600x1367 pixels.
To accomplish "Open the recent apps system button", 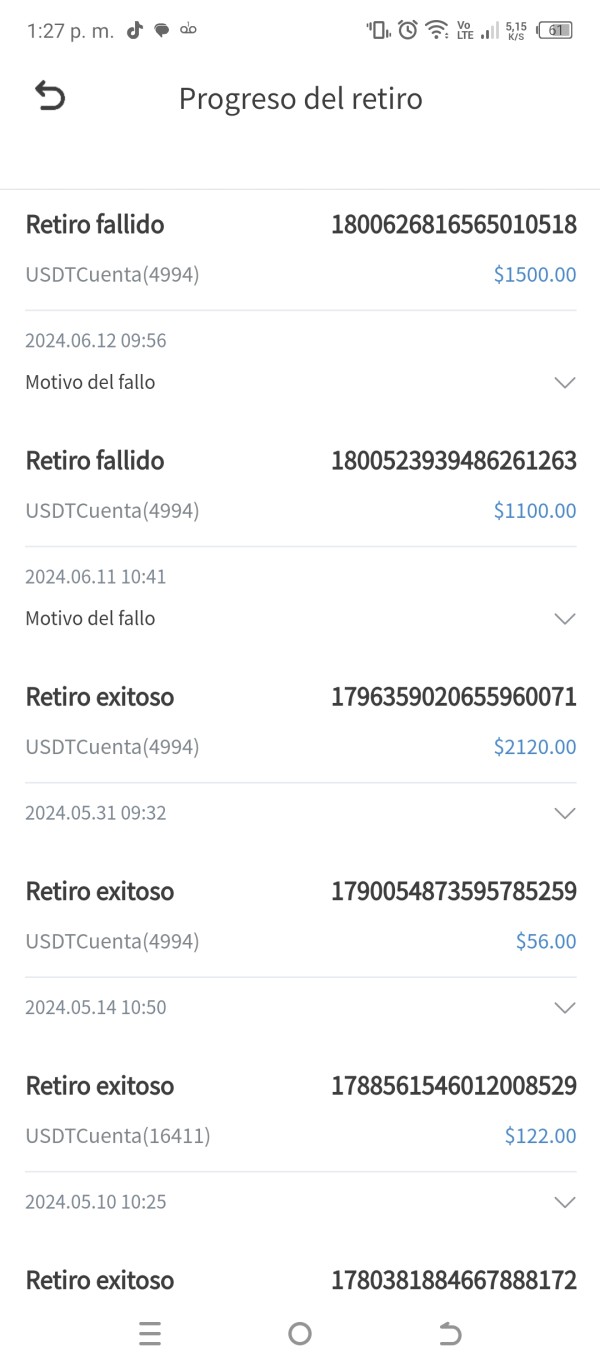I will [x=150, y=1333].
